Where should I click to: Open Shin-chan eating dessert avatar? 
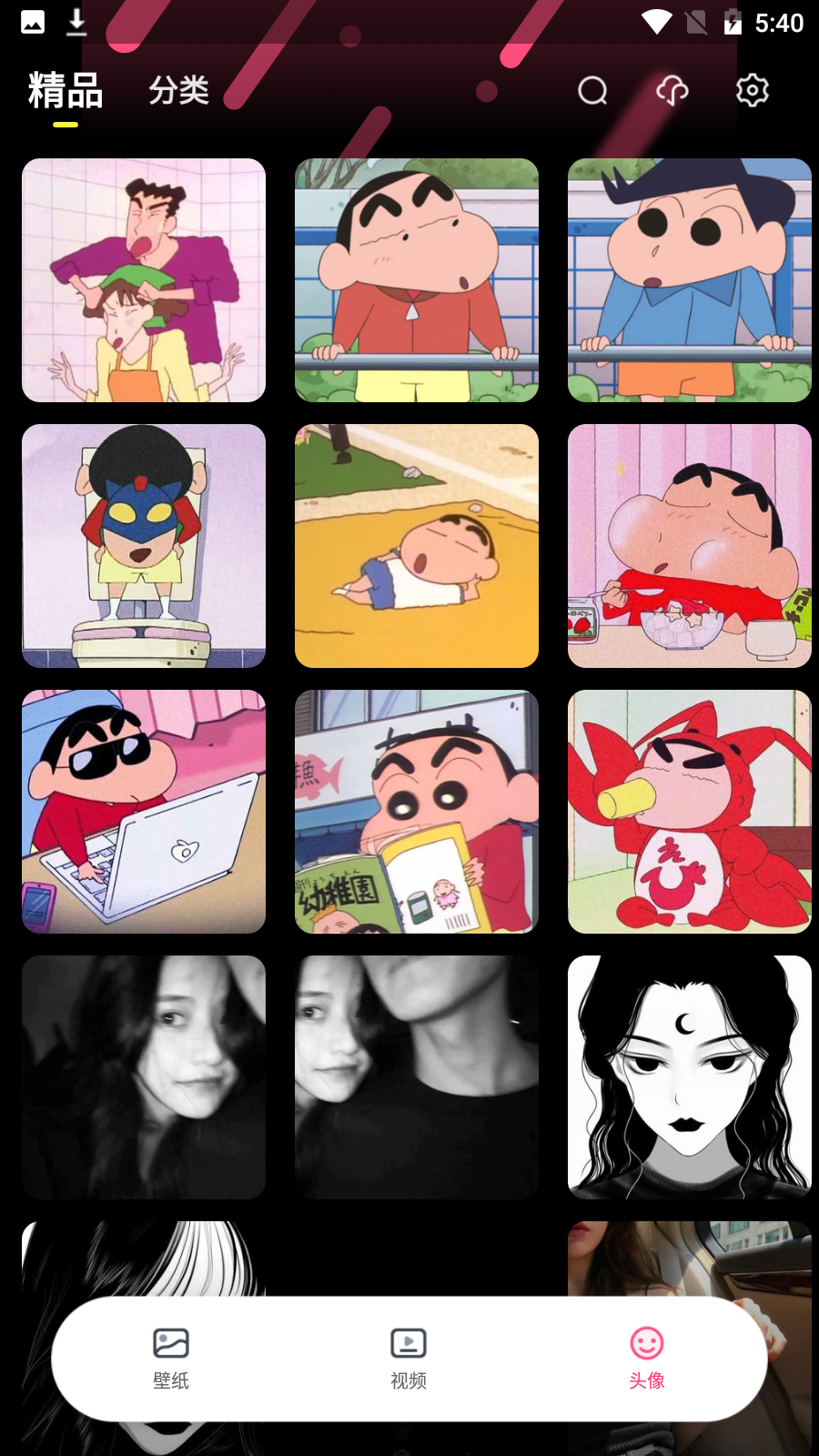pos(690,546)
